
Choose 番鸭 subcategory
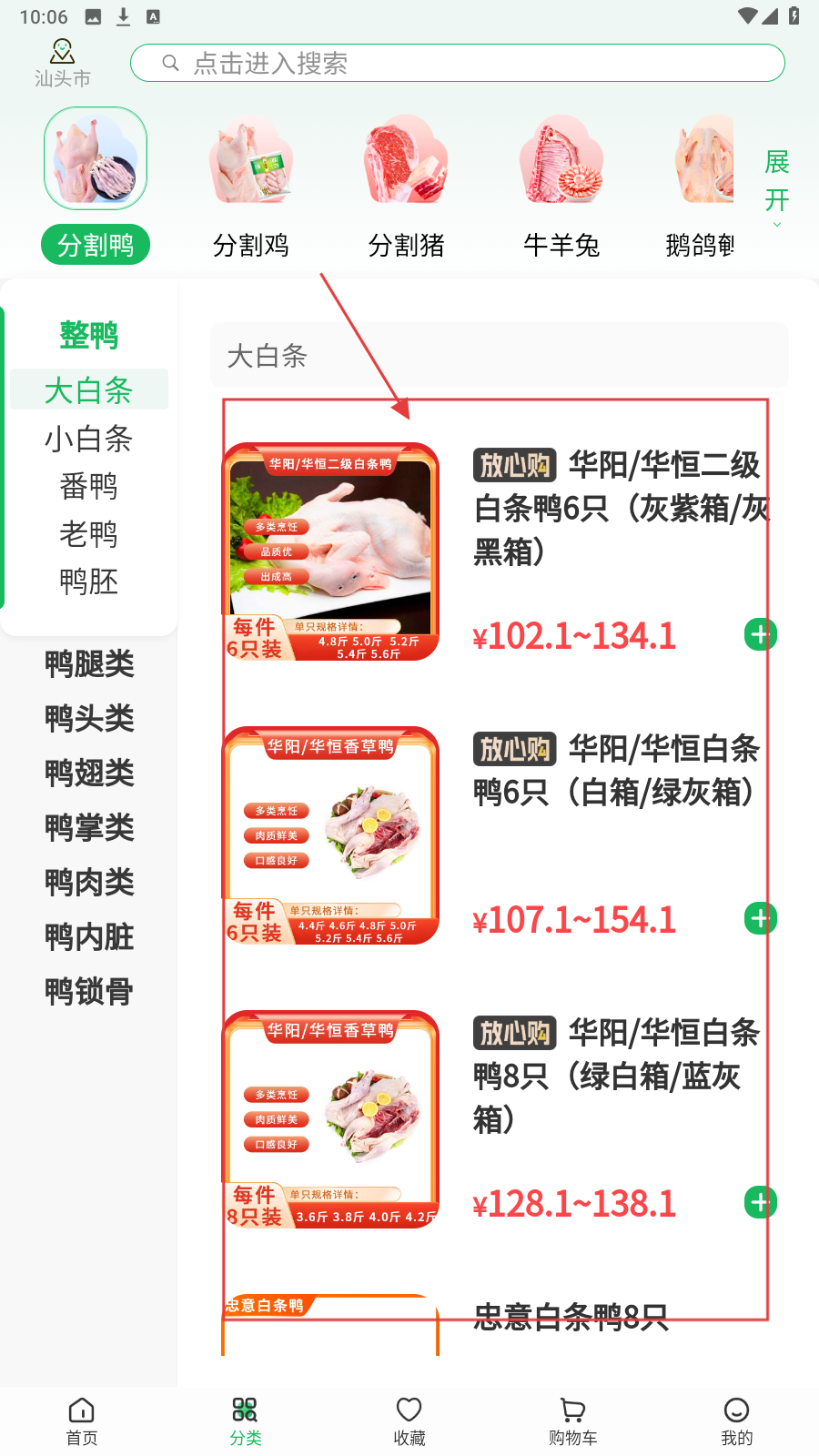[88, 487]
